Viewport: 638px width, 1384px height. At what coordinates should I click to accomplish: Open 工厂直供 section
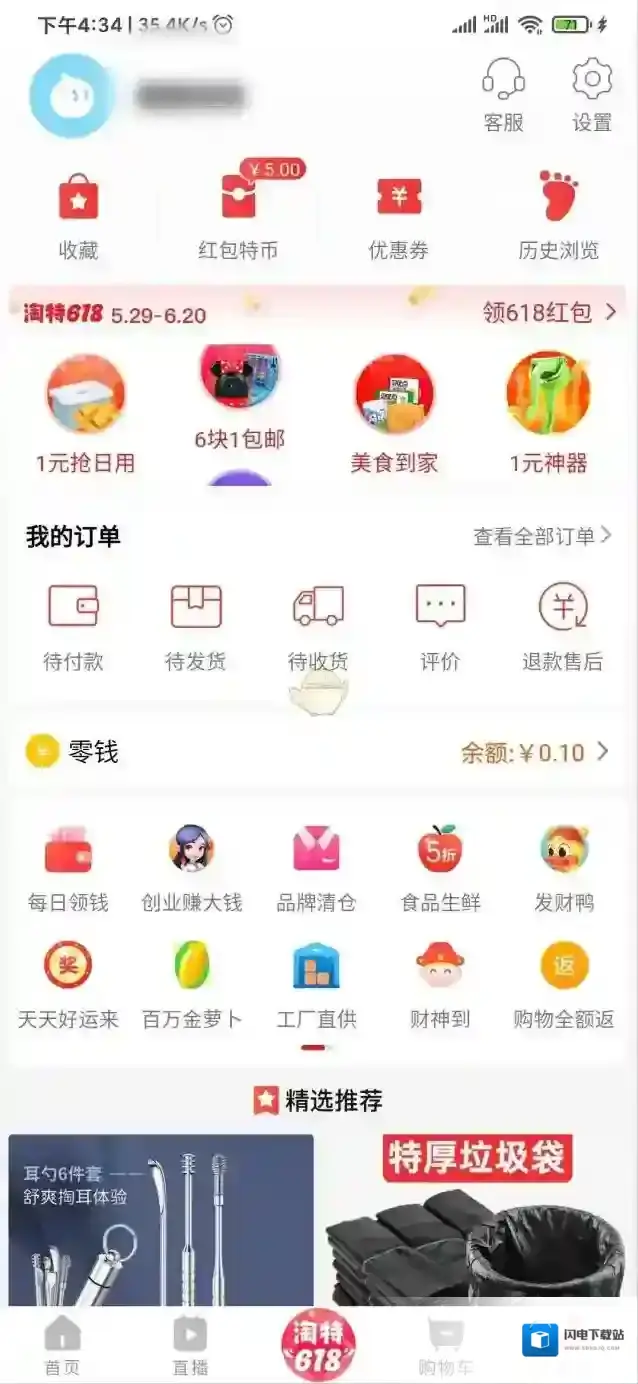tap(316, 986)
